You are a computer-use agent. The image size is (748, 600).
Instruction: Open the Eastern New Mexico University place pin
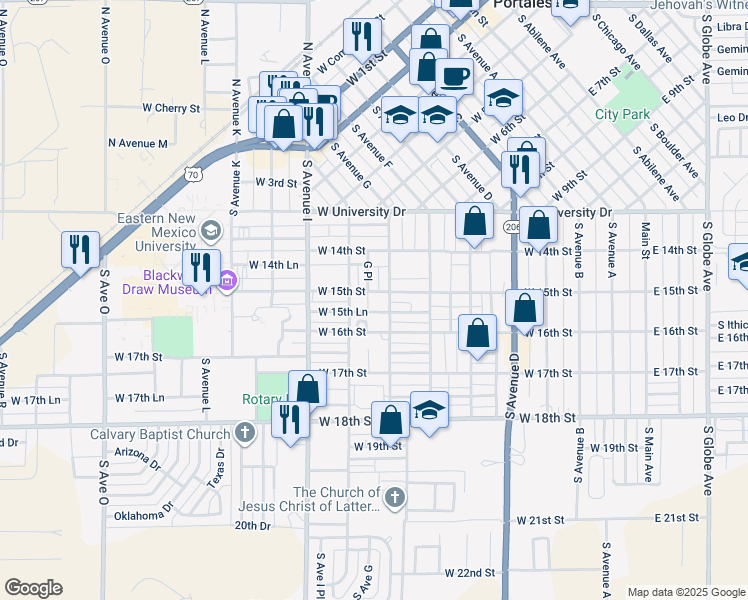210,231
